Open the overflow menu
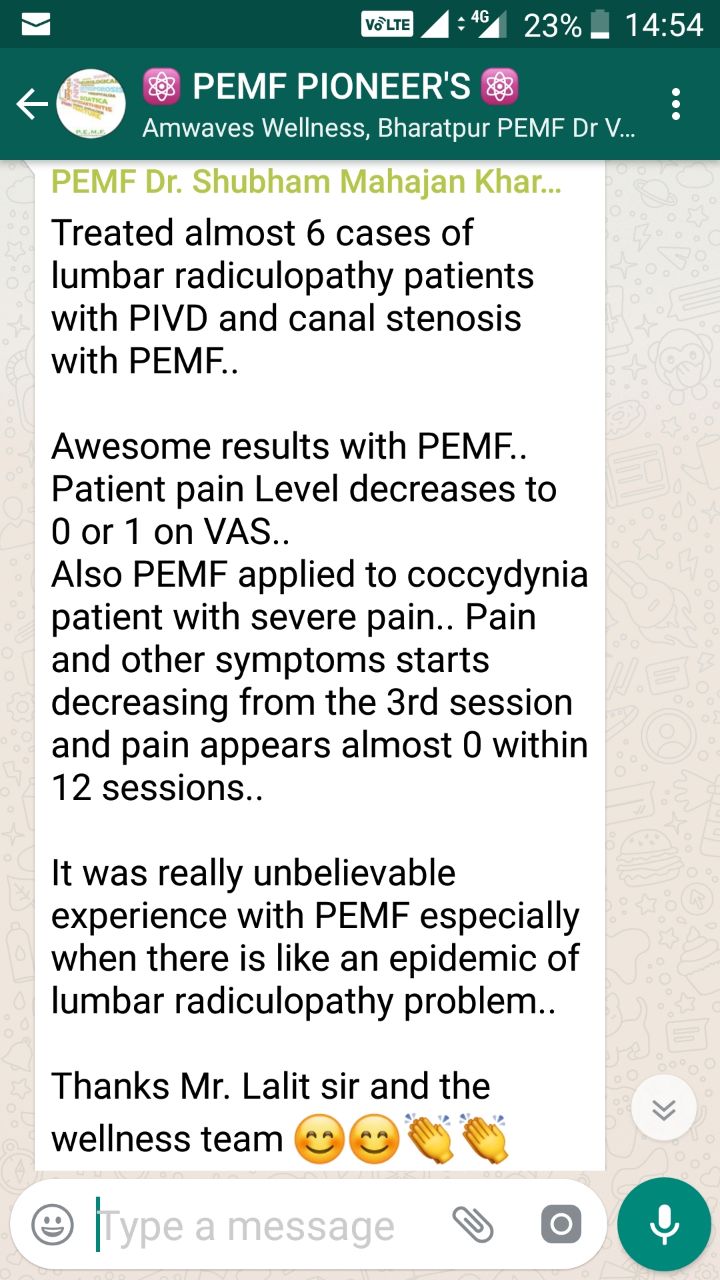Viewport: 720px width, 1280px height. (x=677, y=104)
